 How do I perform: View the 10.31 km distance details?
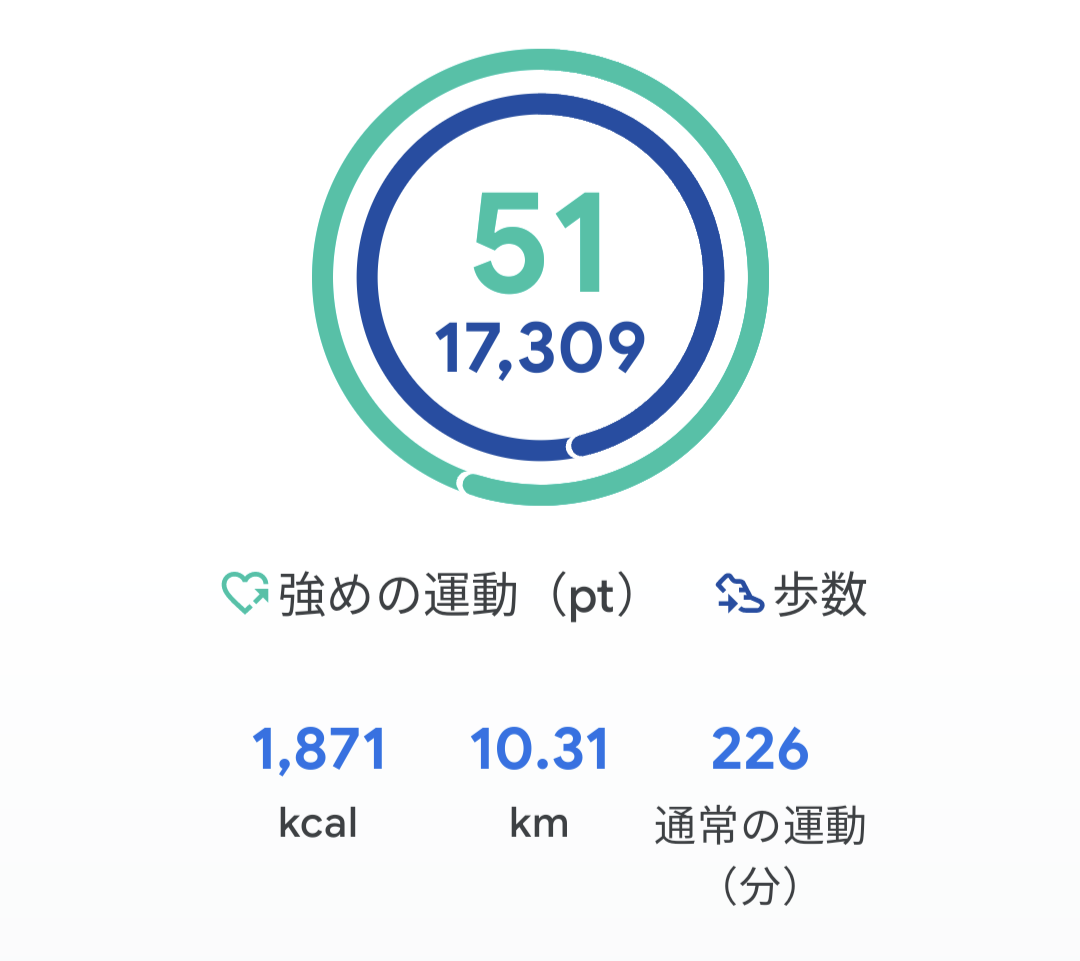[539, 783]
